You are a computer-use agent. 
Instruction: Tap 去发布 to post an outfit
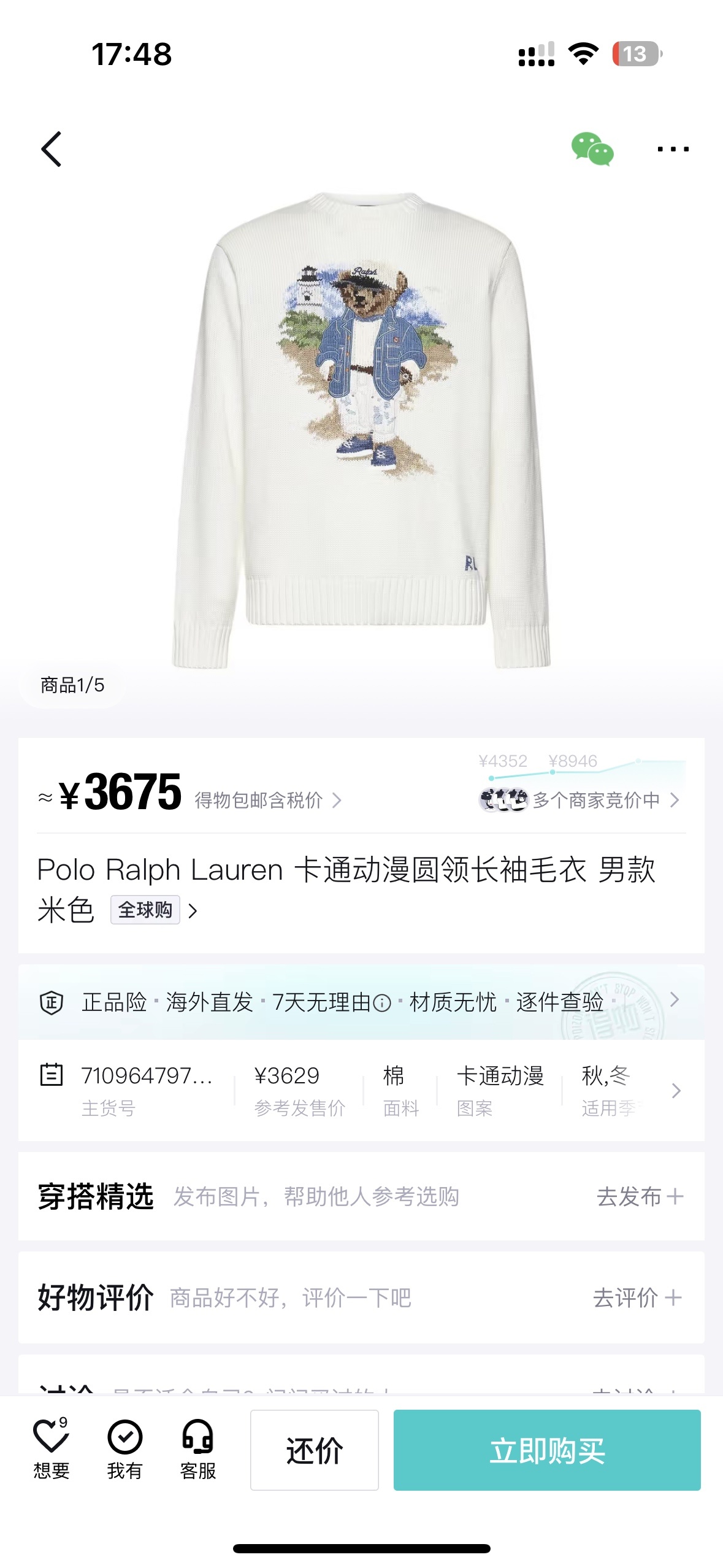(639, 1196)
